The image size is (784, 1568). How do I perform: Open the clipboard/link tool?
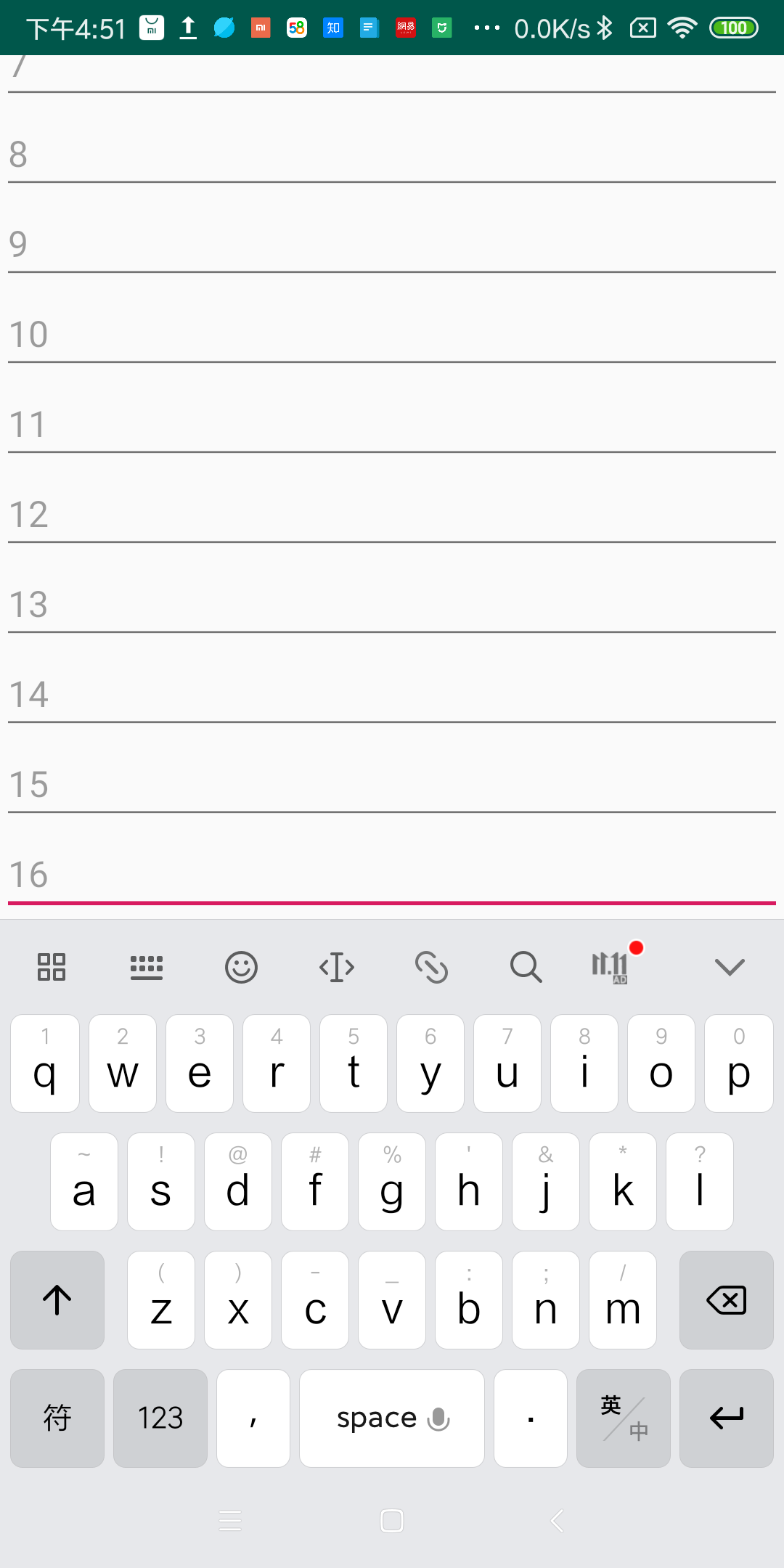[x=432, y=967]
